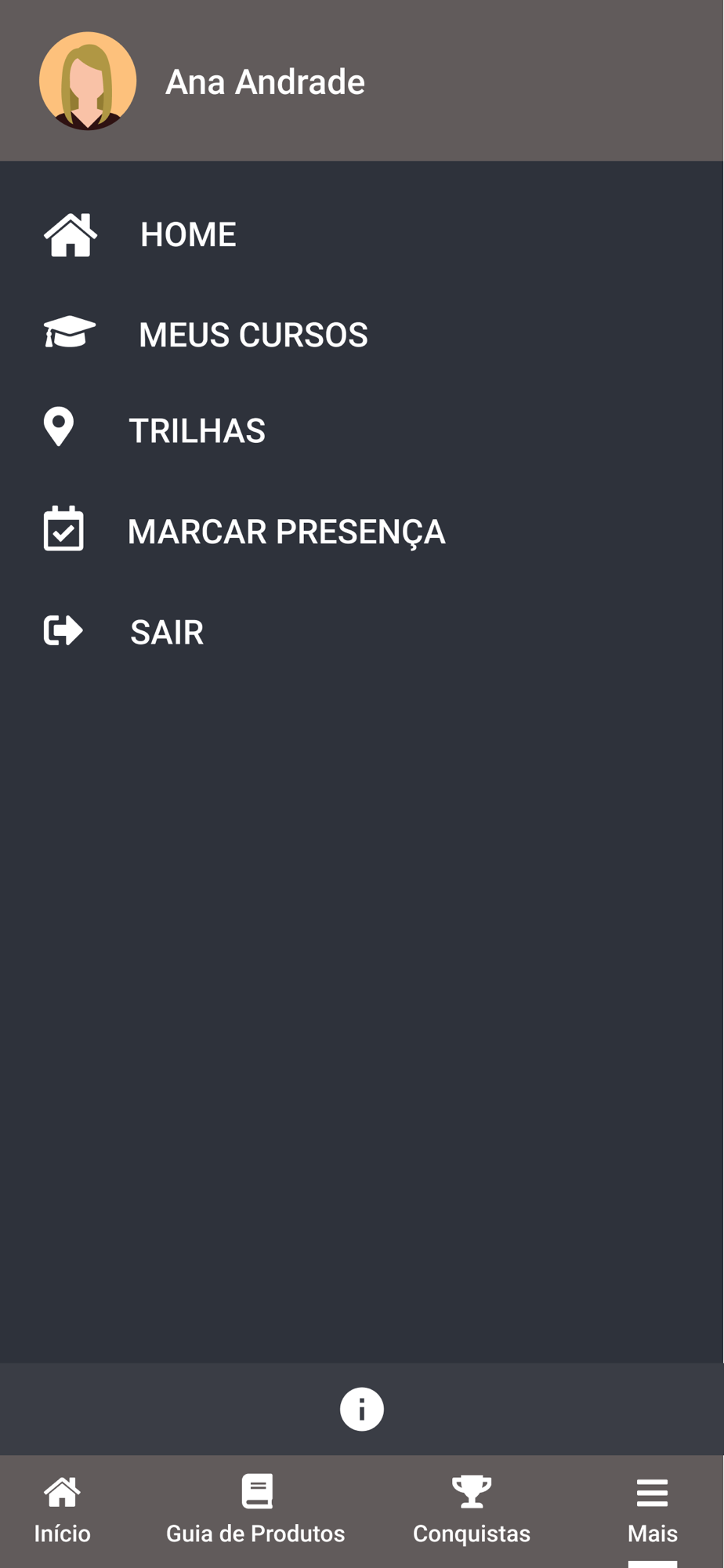Log out with SAIR
724x1568 pixels.
click(x=166, y=632)
